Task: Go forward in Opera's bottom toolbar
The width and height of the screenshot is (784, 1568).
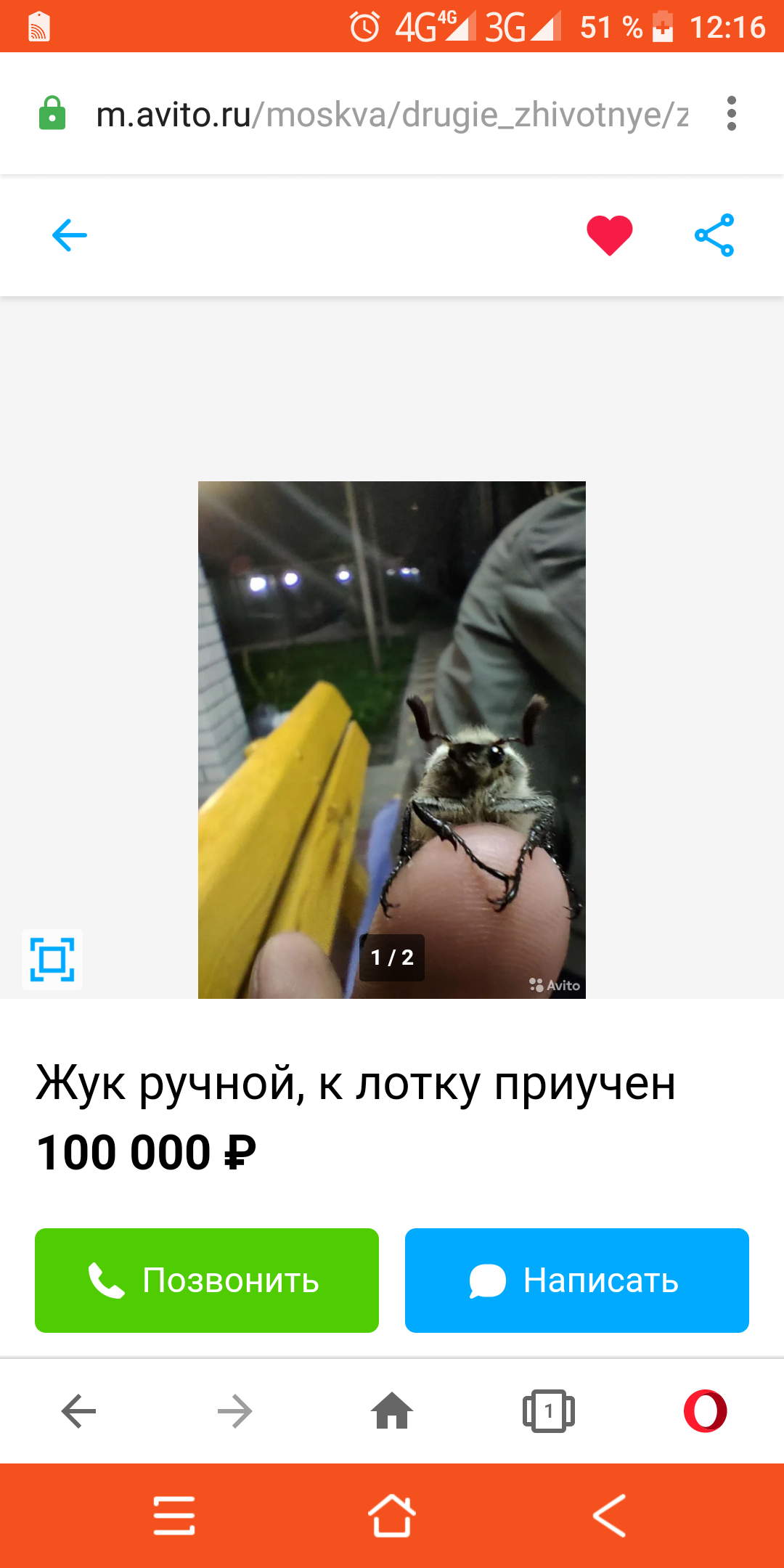Action: 235,1412
